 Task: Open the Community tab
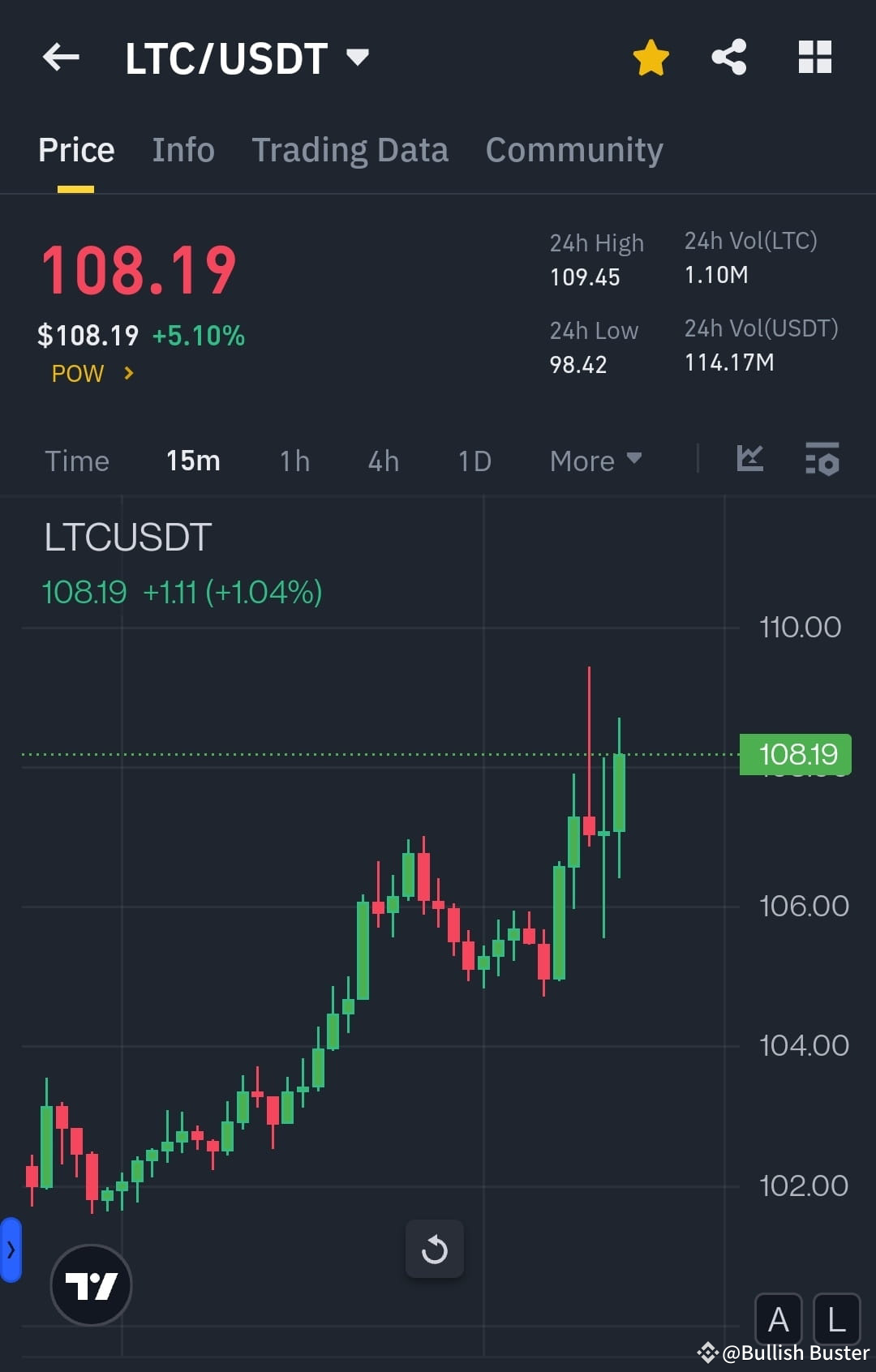(x=573, y=149)
